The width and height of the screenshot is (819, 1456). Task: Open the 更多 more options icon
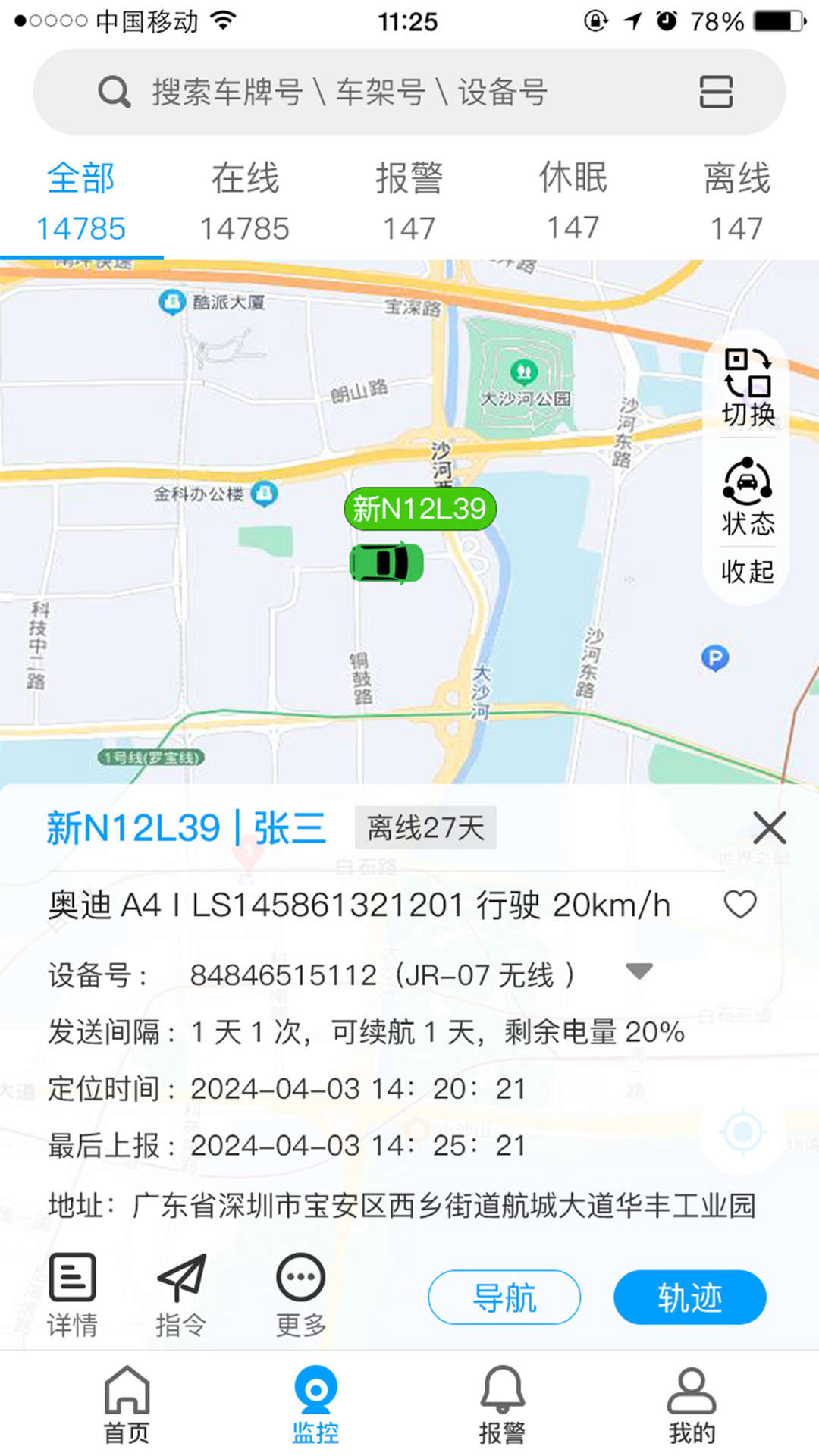[300, 1293]
